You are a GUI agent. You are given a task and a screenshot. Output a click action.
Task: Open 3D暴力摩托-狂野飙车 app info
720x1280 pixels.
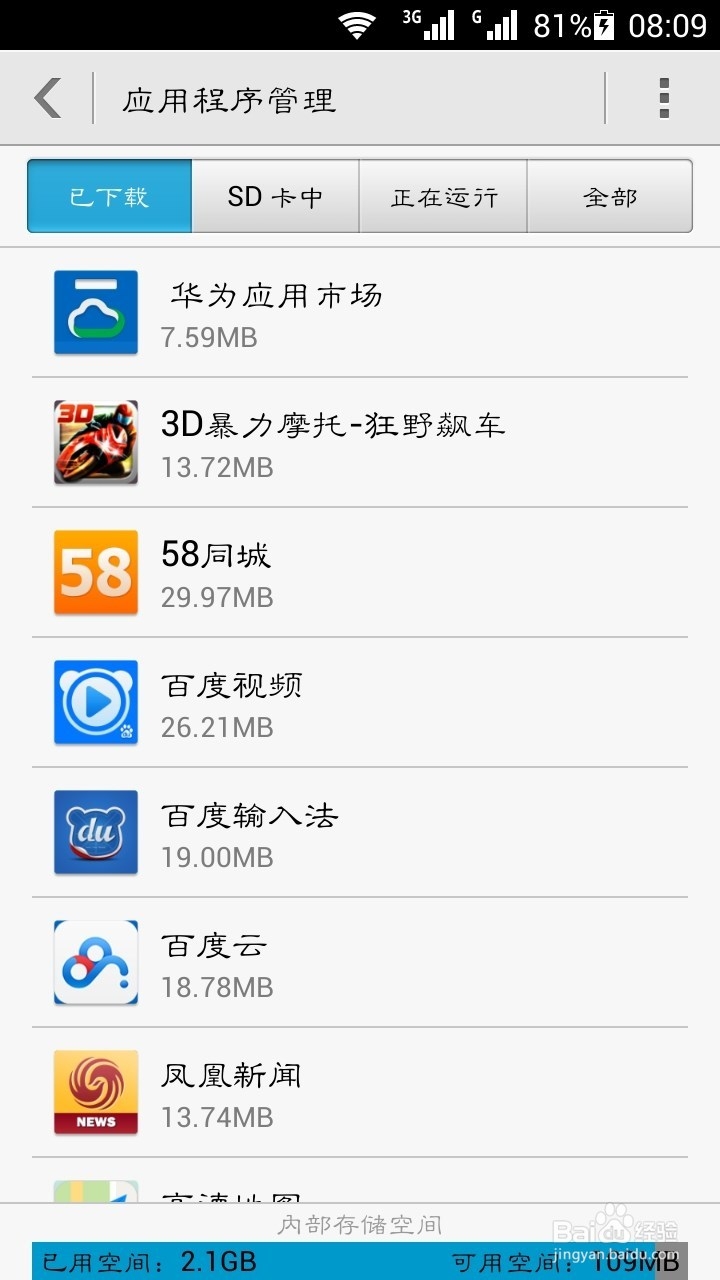tap(360, 443)
